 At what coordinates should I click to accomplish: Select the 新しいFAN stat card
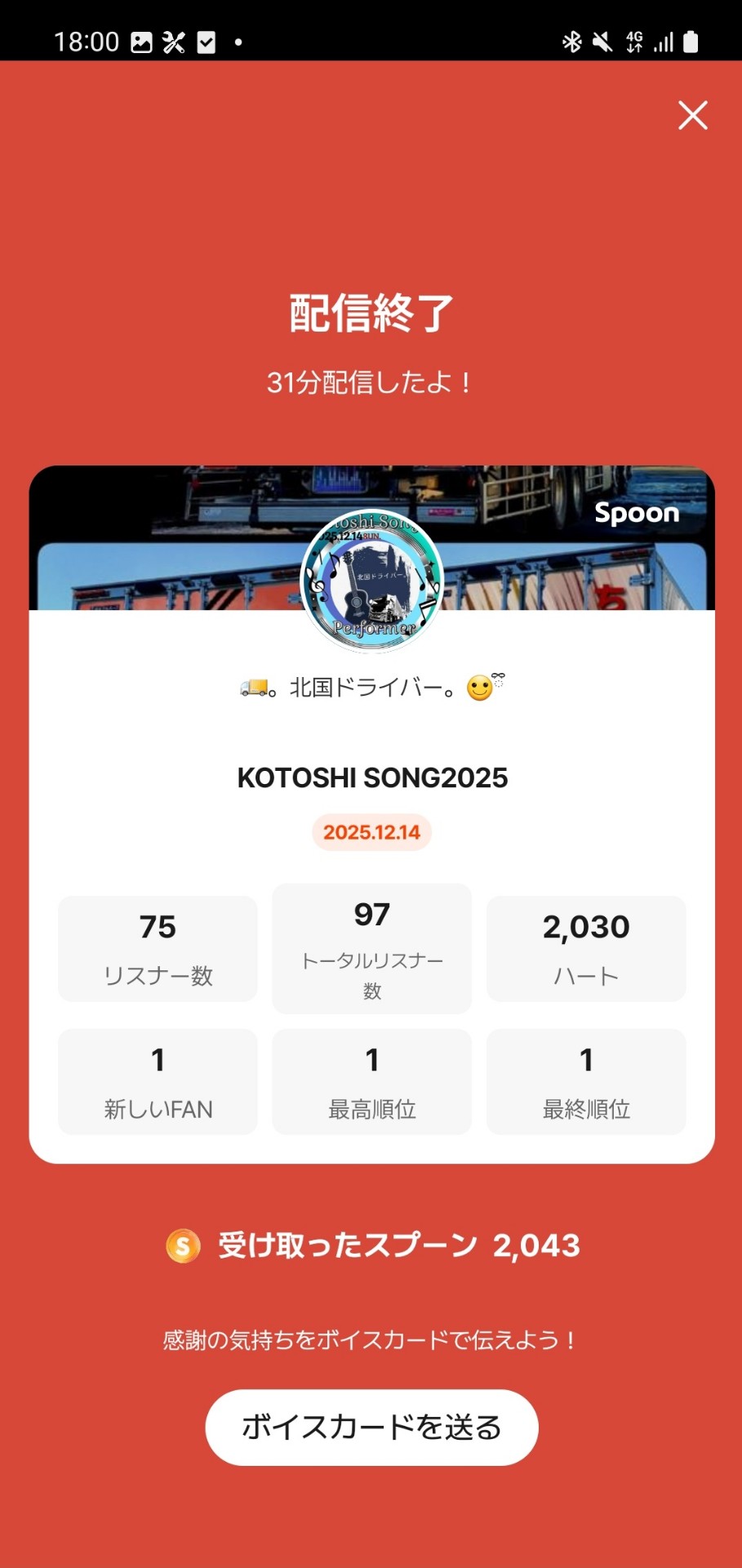click(157, 1081)
